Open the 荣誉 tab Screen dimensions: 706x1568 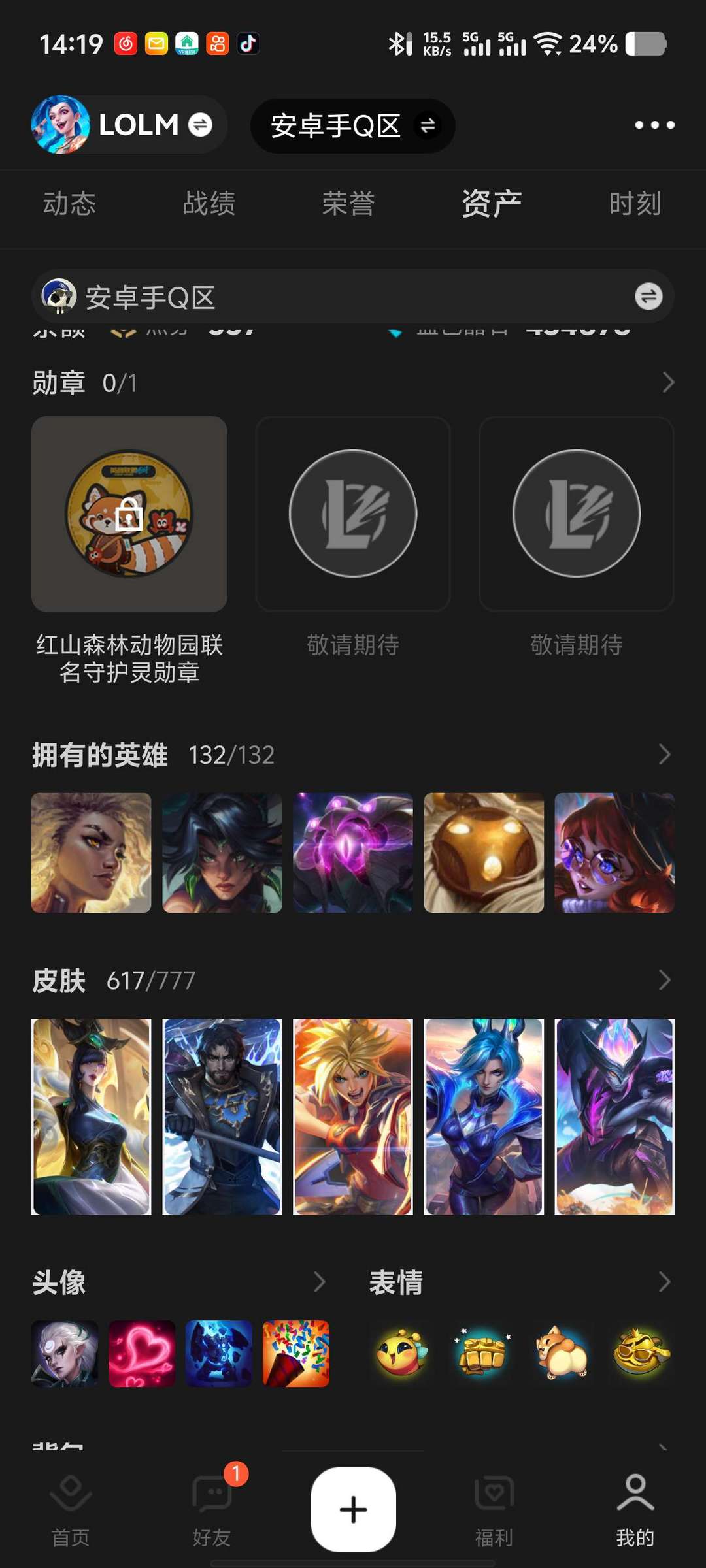348,203
